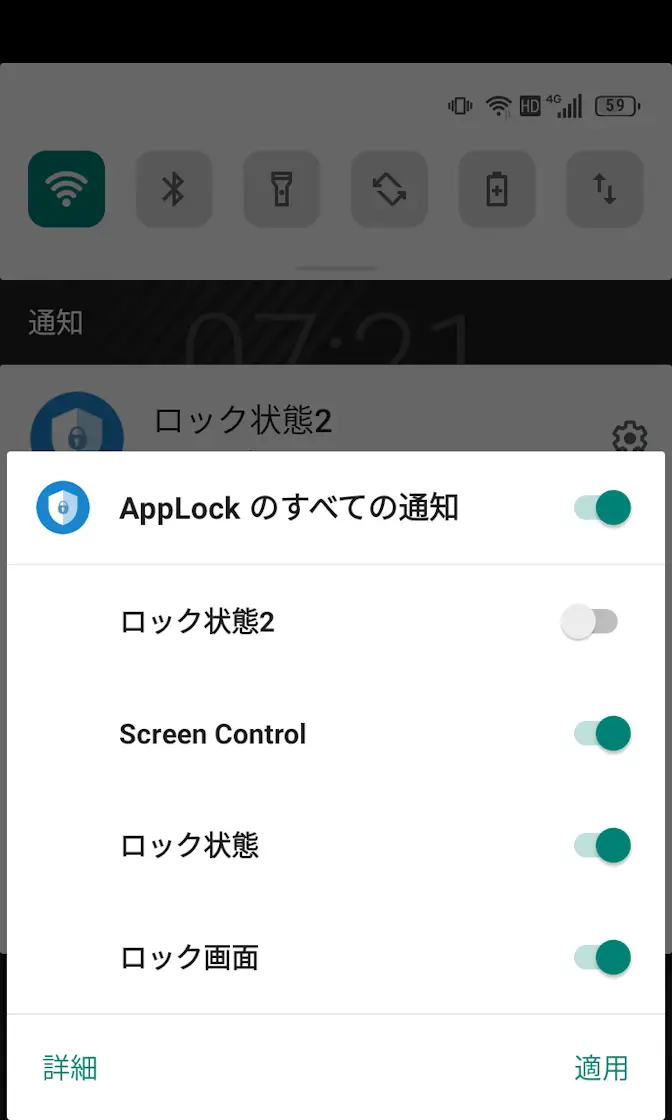Turn on the Bluetooth quick setting

pos(174,189)
